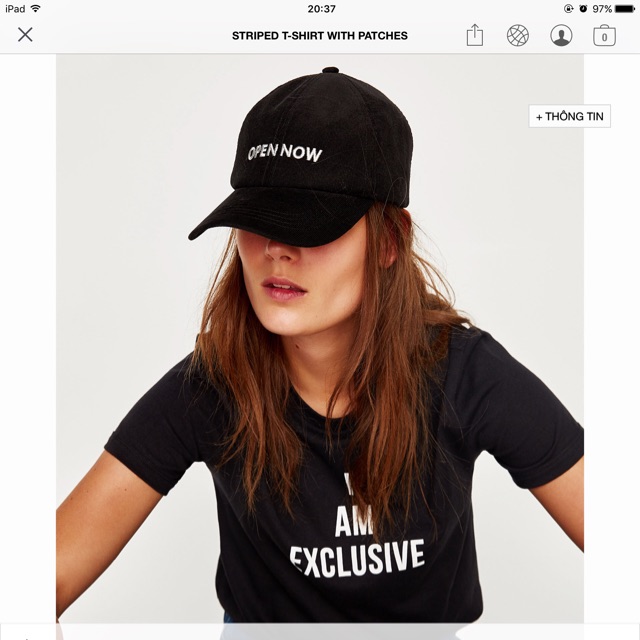Screen dimensions: 640x640
Task: Open the shopping bag with 0 items
Action: point(604,36)
